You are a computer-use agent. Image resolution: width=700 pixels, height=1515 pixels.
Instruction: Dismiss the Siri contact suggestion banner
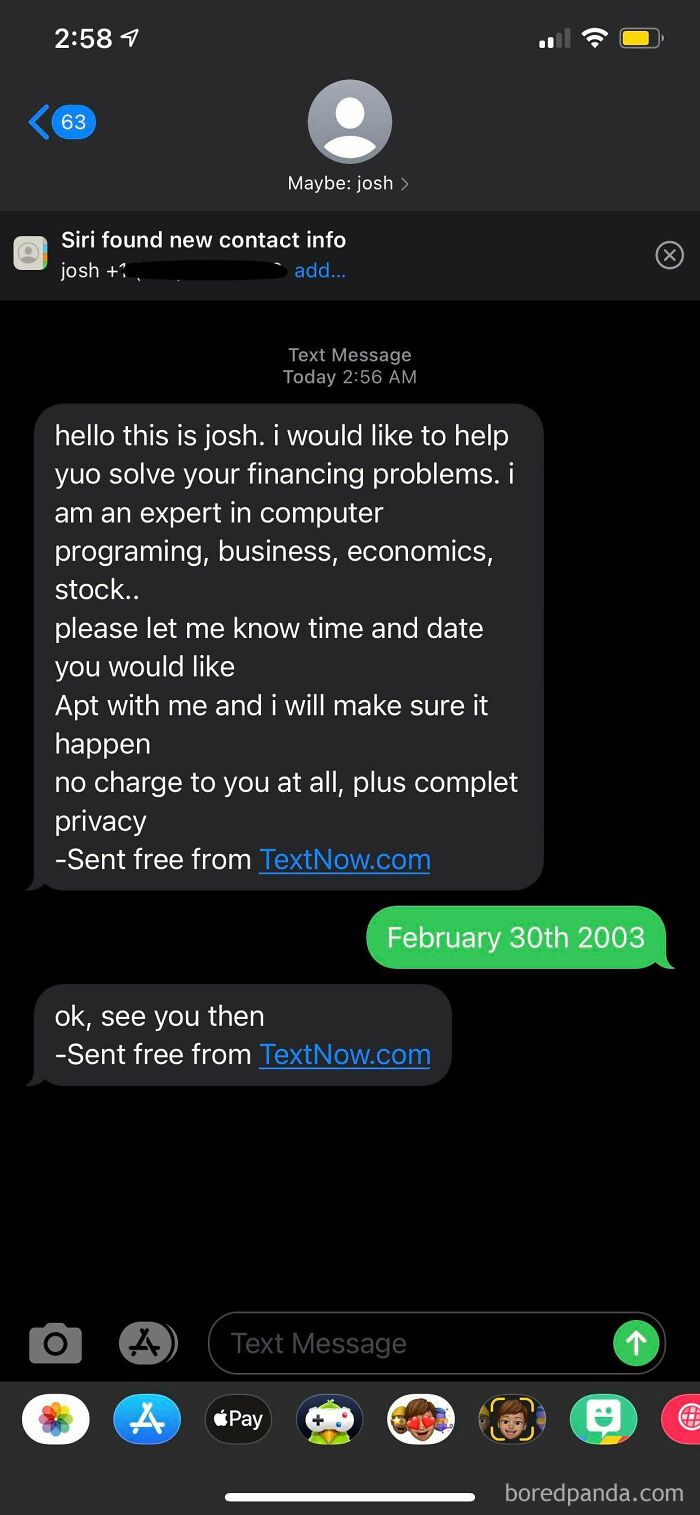[669, 255]
